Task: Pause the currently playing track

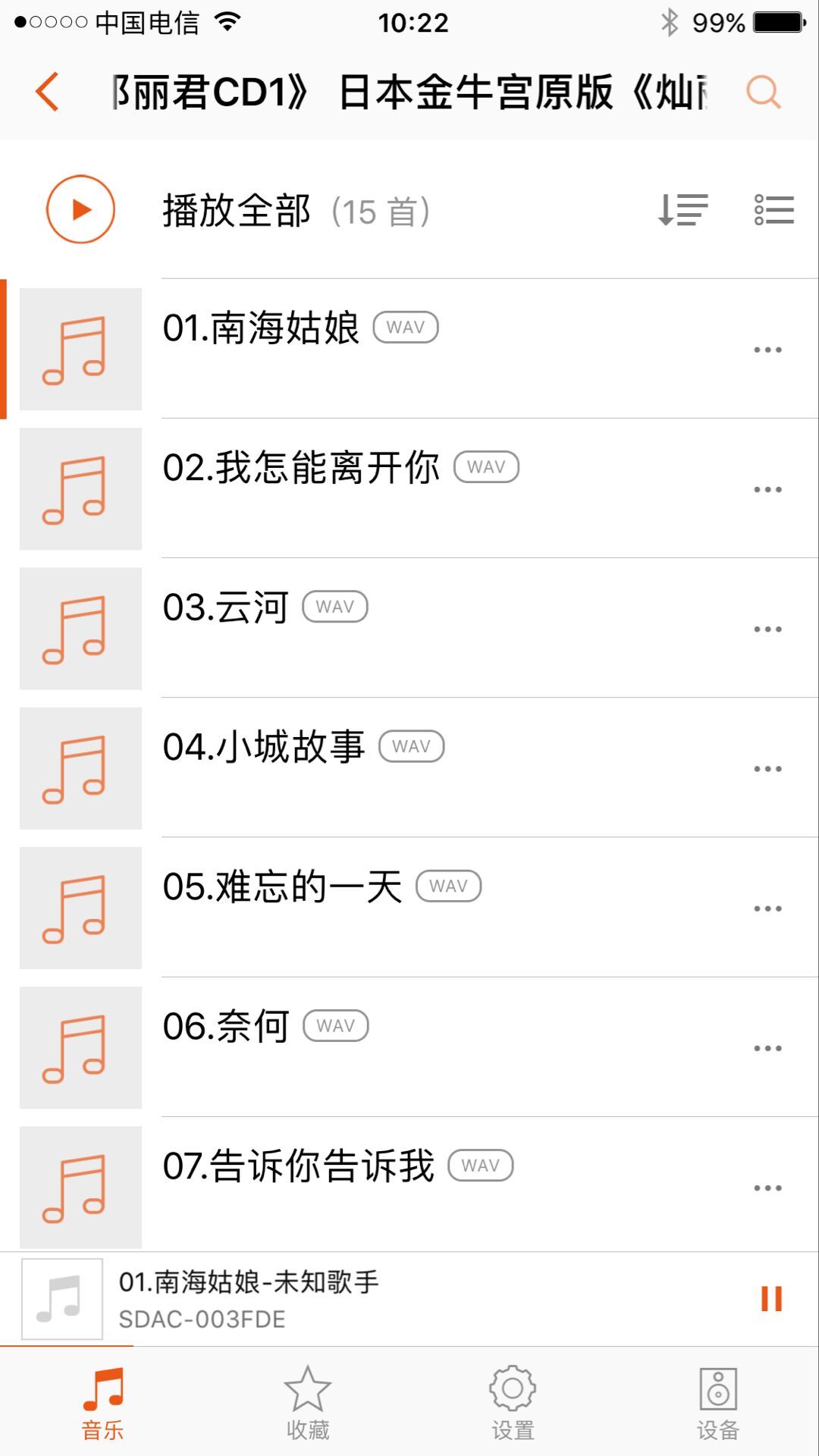Action: (x=771, y=1298)
